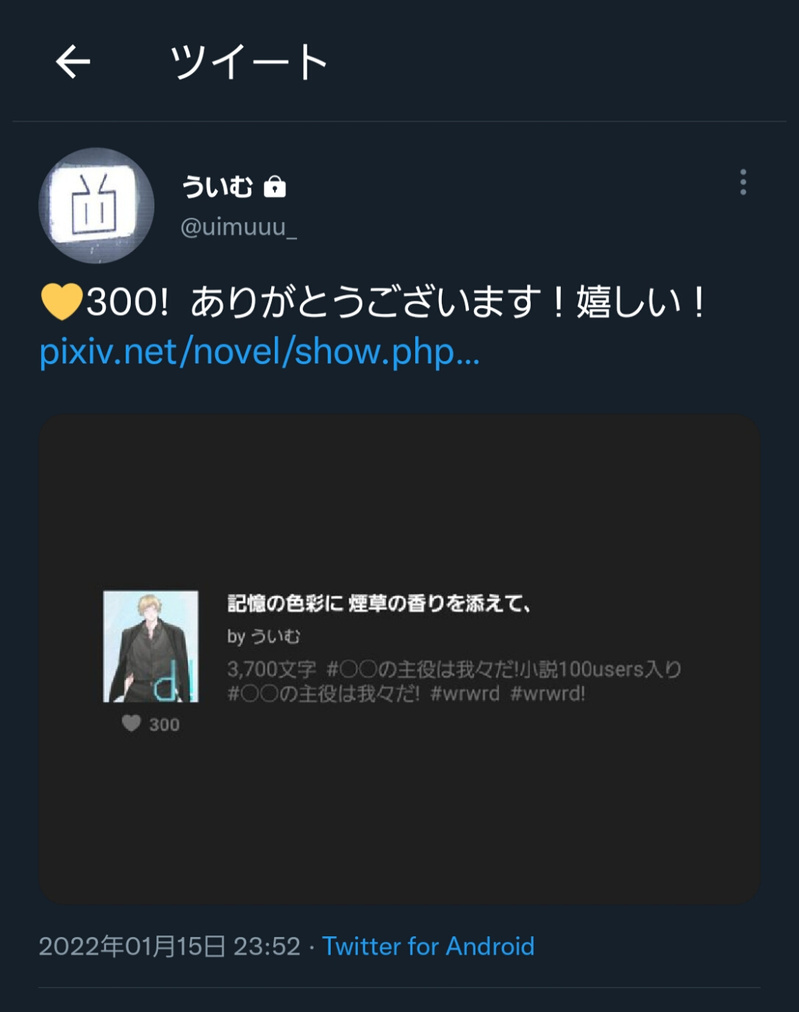View the @uimuuu_ profile
799x1012 pixels.
coord(239,228)
